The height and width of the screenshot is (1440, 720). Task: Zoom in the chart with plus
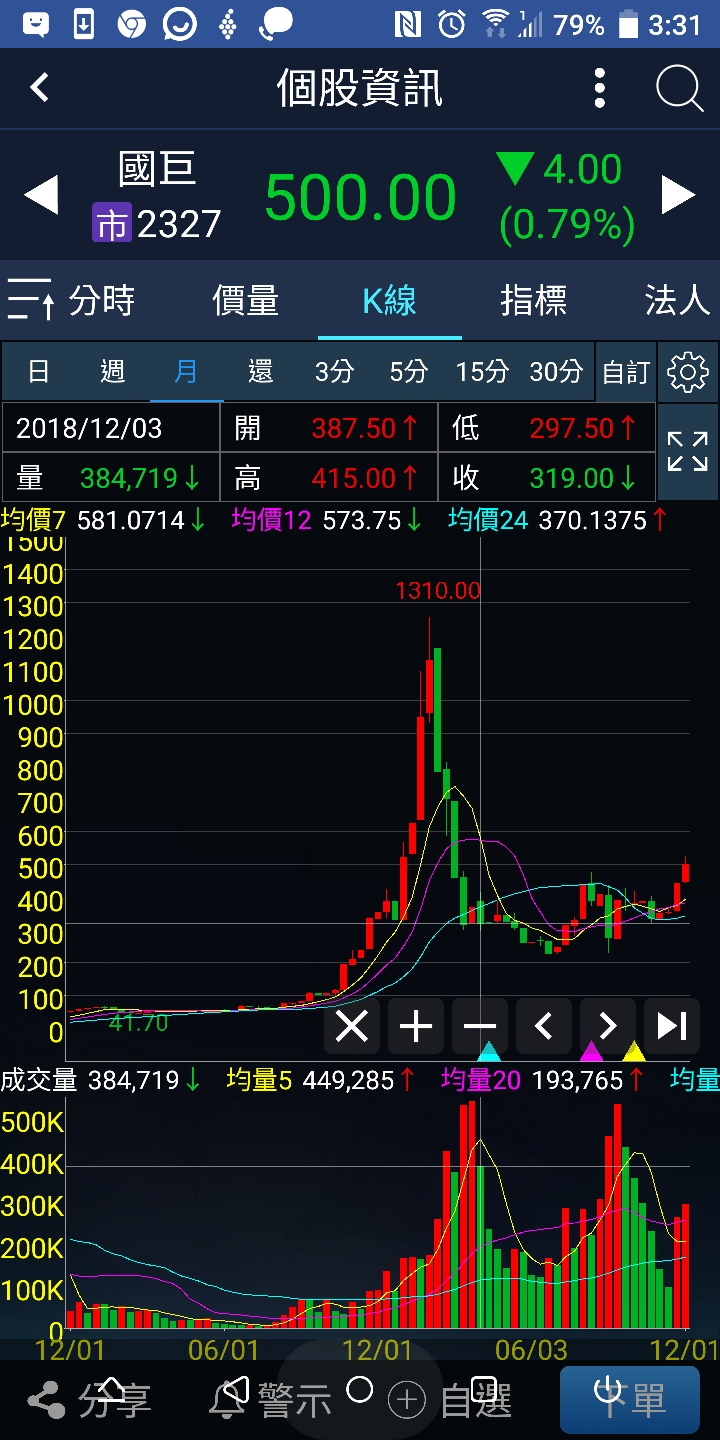(416, 1026)
